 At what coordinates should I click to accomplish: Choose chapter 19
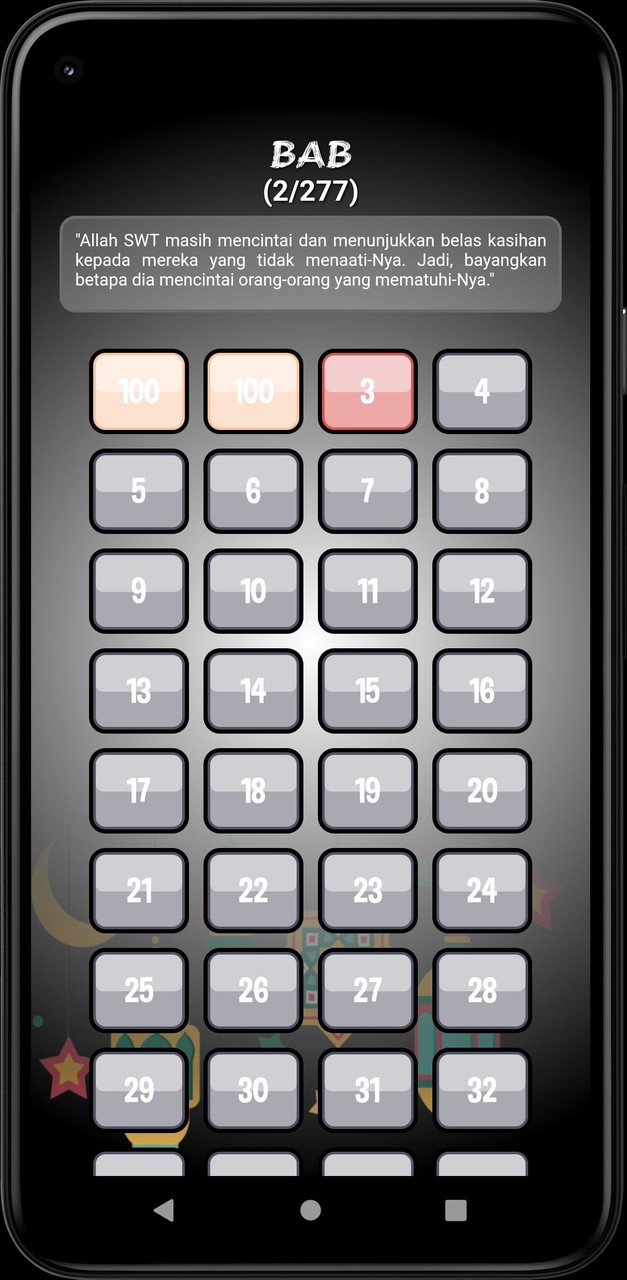367,791
